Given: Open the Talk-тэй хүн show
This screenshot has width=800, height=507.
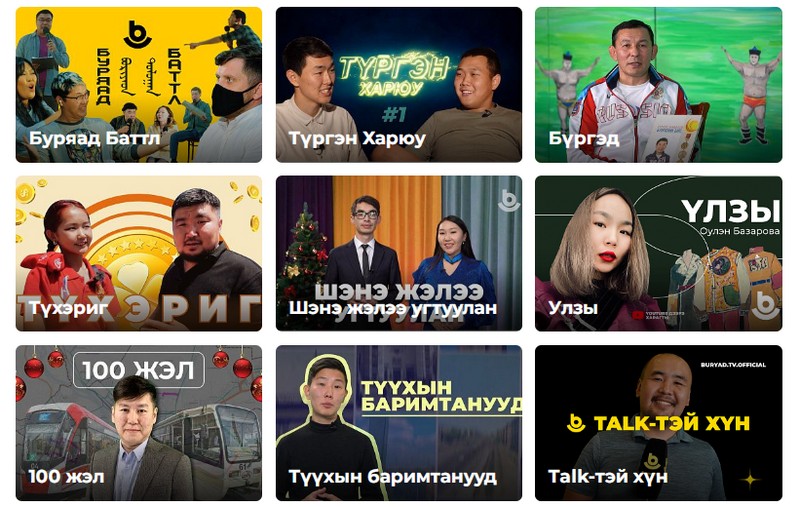Looking at the screenshot, I should pyautogui.click(x=658, y=423).
